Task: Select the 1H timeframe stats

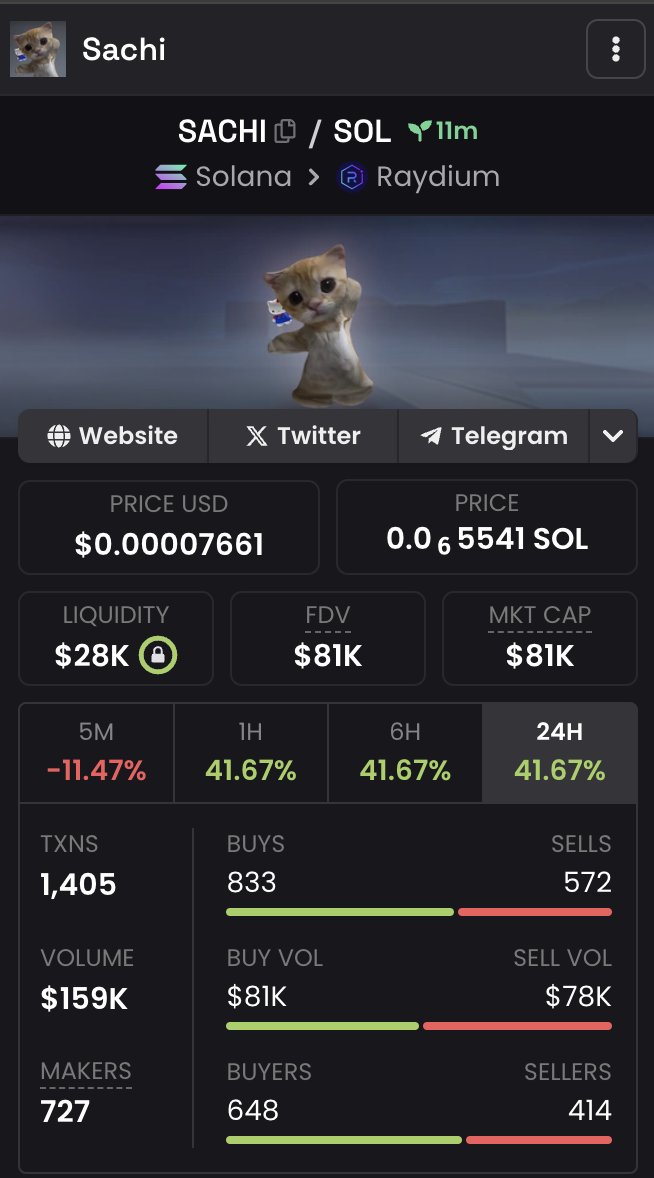Action: tap(250, 752)
